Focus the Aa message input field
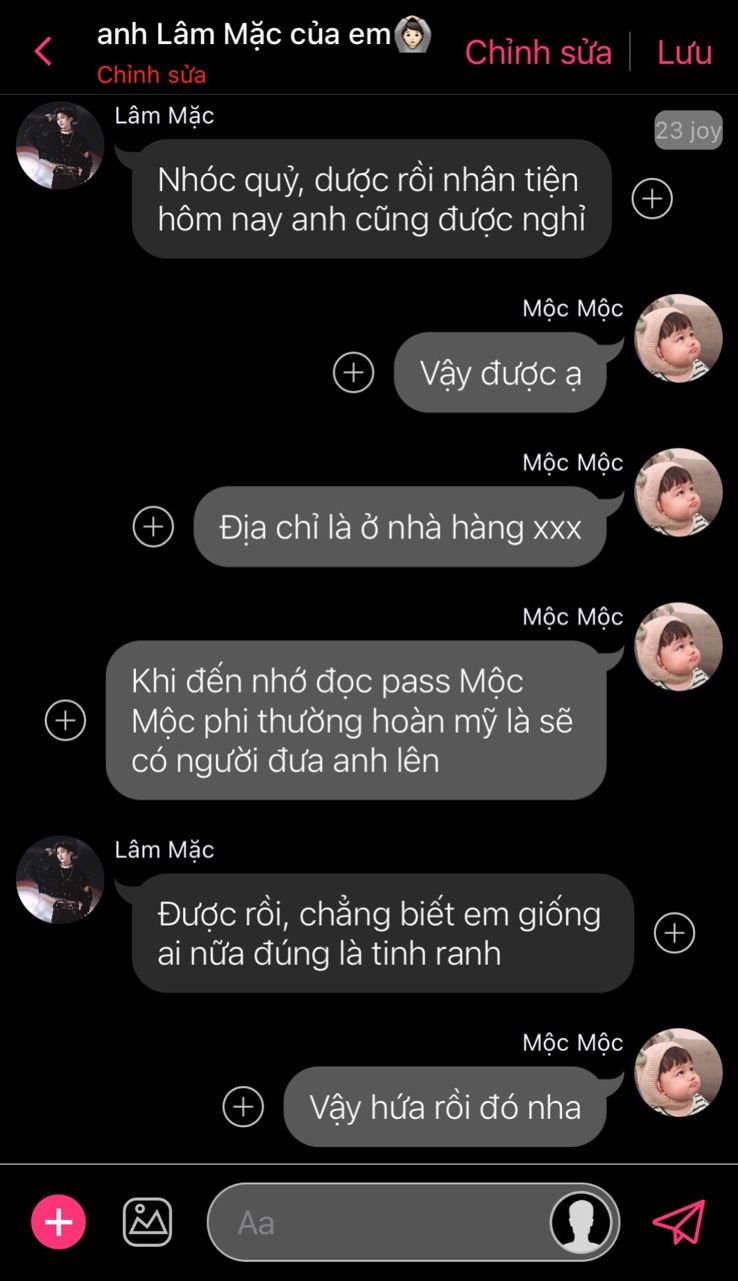The image size is (738, 1281). coord(380,1222)
